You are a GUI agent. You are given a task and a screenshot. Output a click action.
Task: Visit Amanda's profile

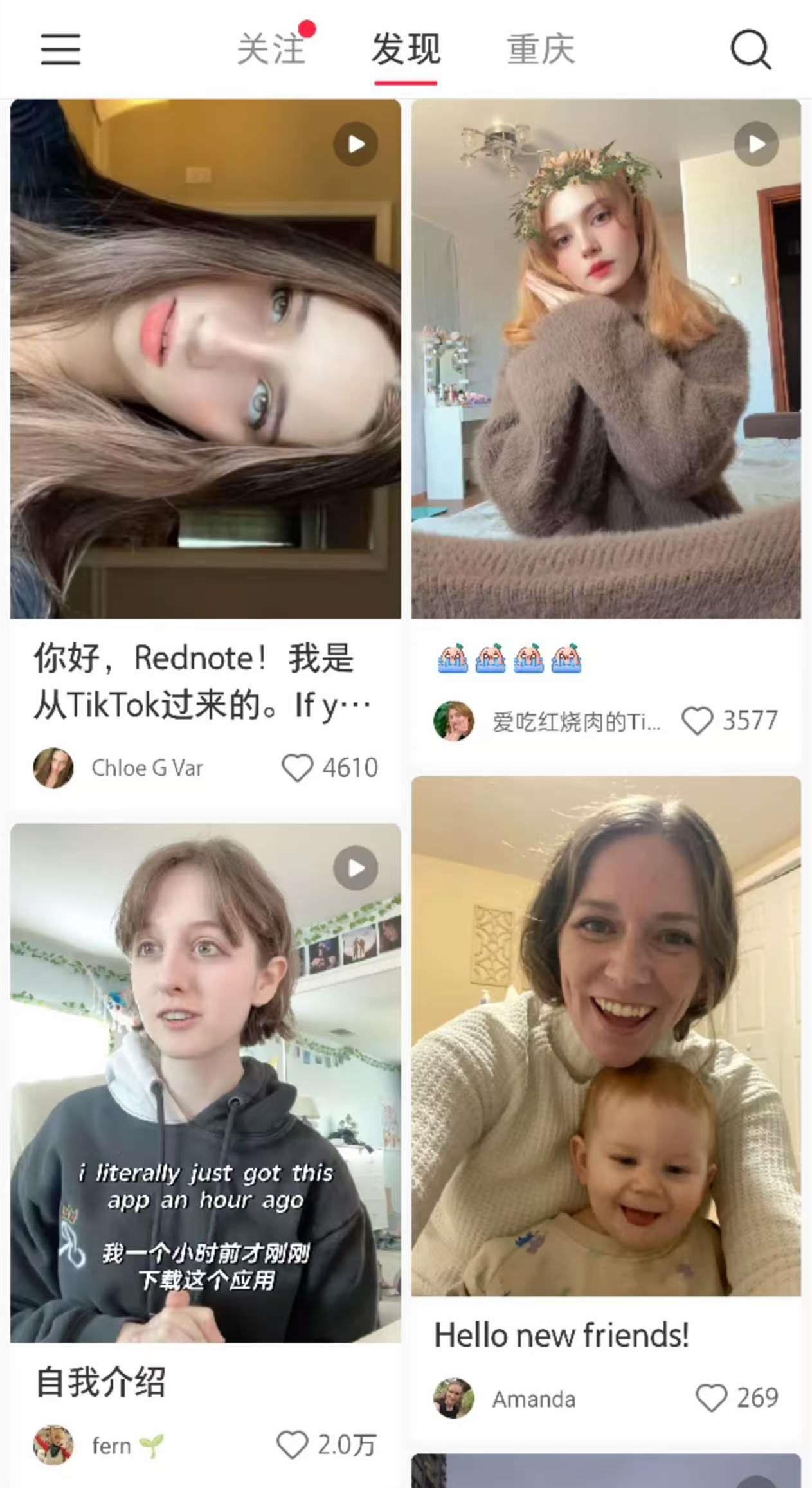click(x=454, y=1398)
